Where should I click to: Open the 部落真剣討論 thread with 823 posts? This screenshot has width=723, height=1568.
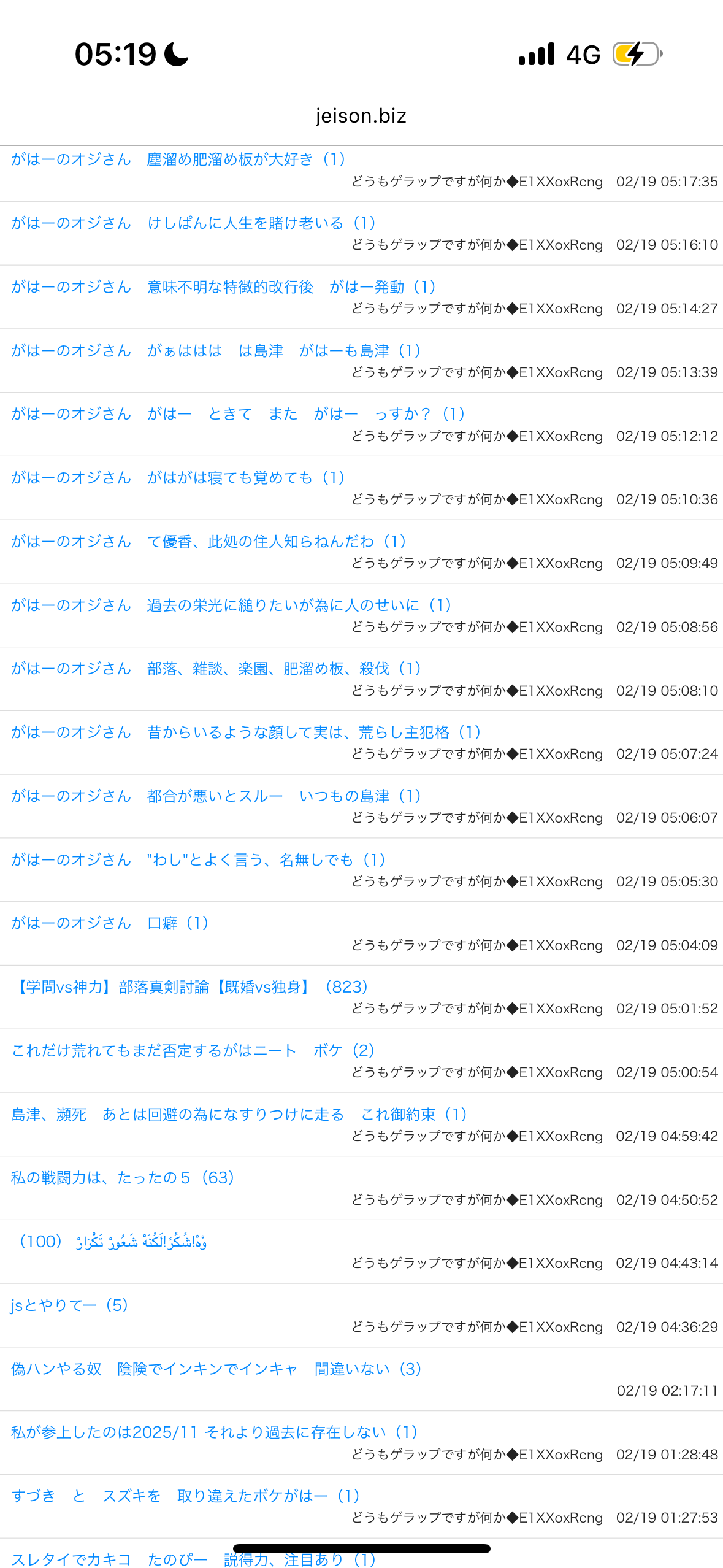tap(190, 987)
